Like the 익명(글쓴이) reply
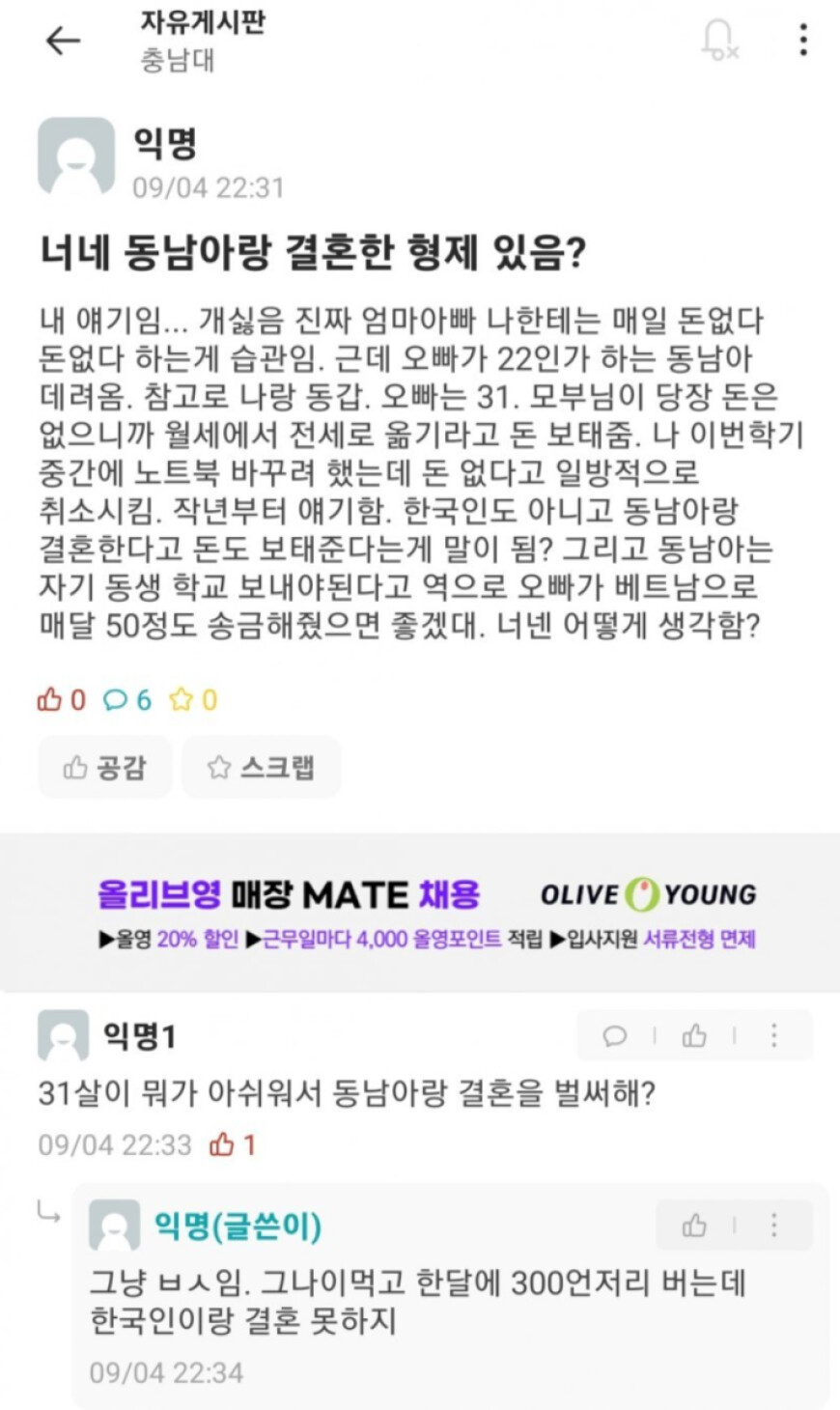The image size is (840, 1410). pyautogui.click(x=694, y=1226)
